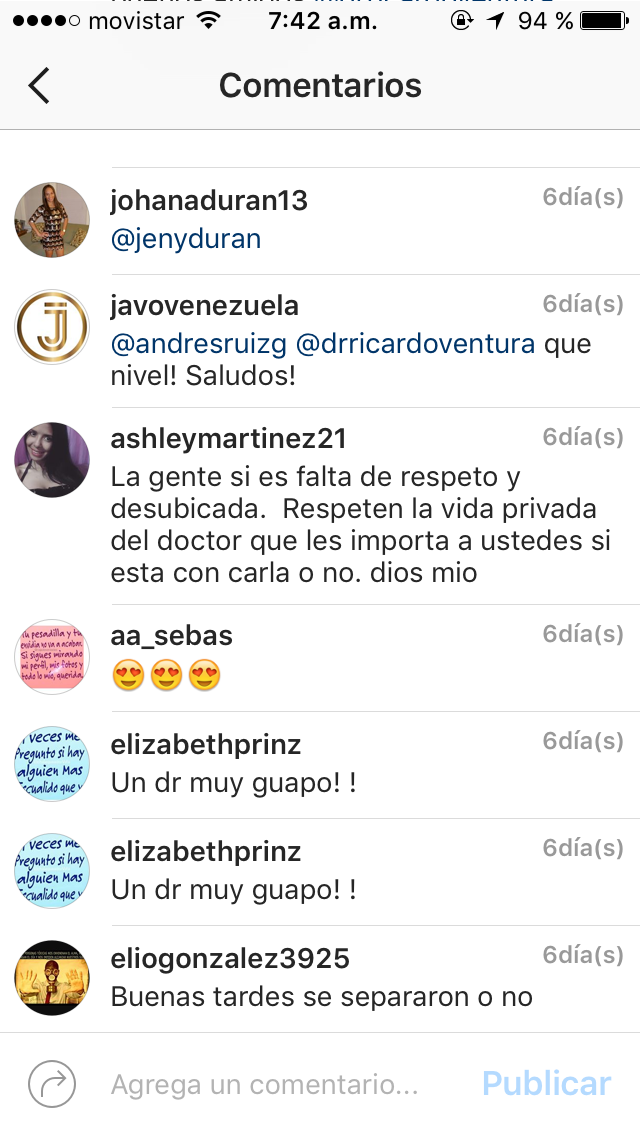Tap Publicar to post comment
This screenshot has width=640, height=1136.
[546, 1084]
